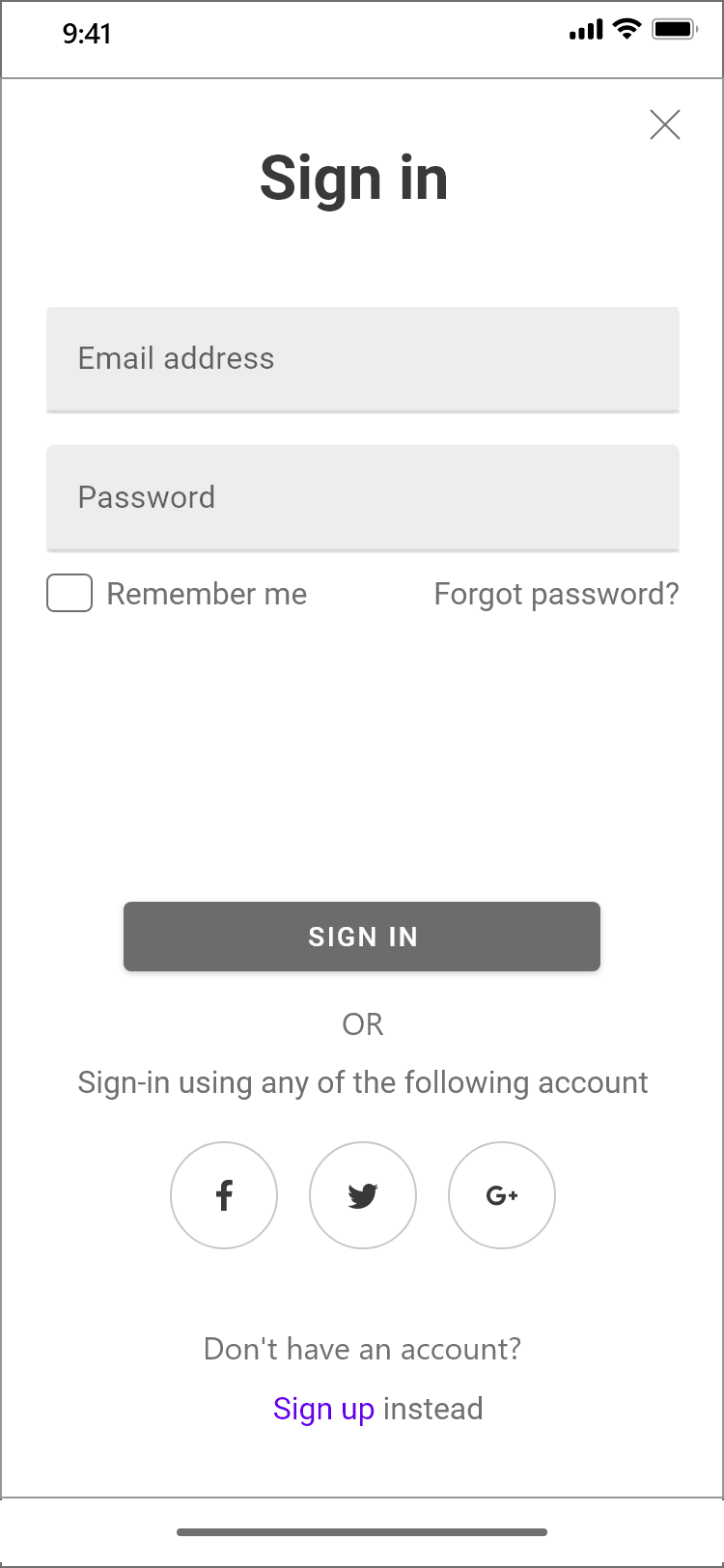Tap the SIGN IN button
This screenshot has width=724, height=1568.
tap(362, 937)
